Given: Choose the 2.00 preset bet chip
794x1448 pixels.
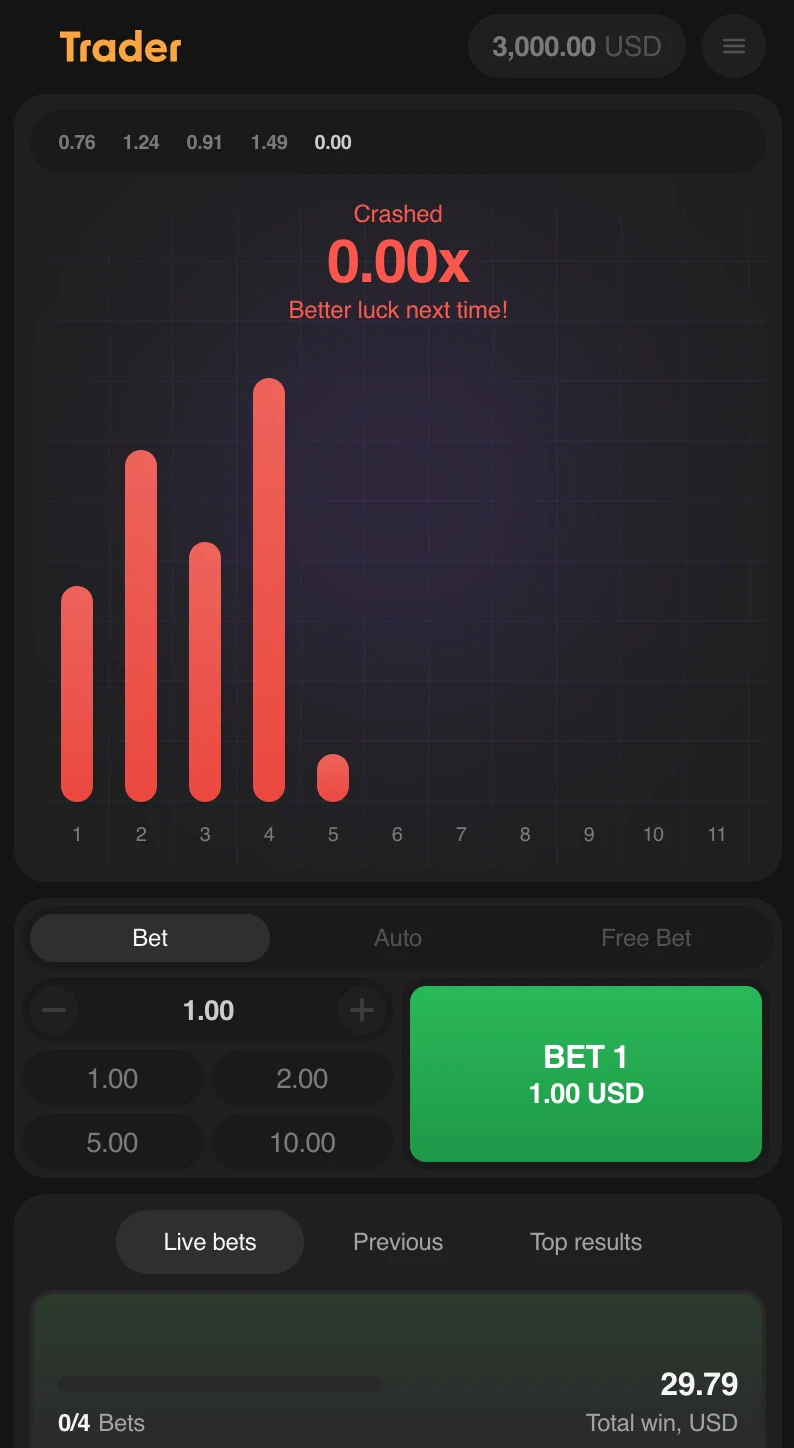Looking at the screenshot, I should click(x=302, y=1079).
